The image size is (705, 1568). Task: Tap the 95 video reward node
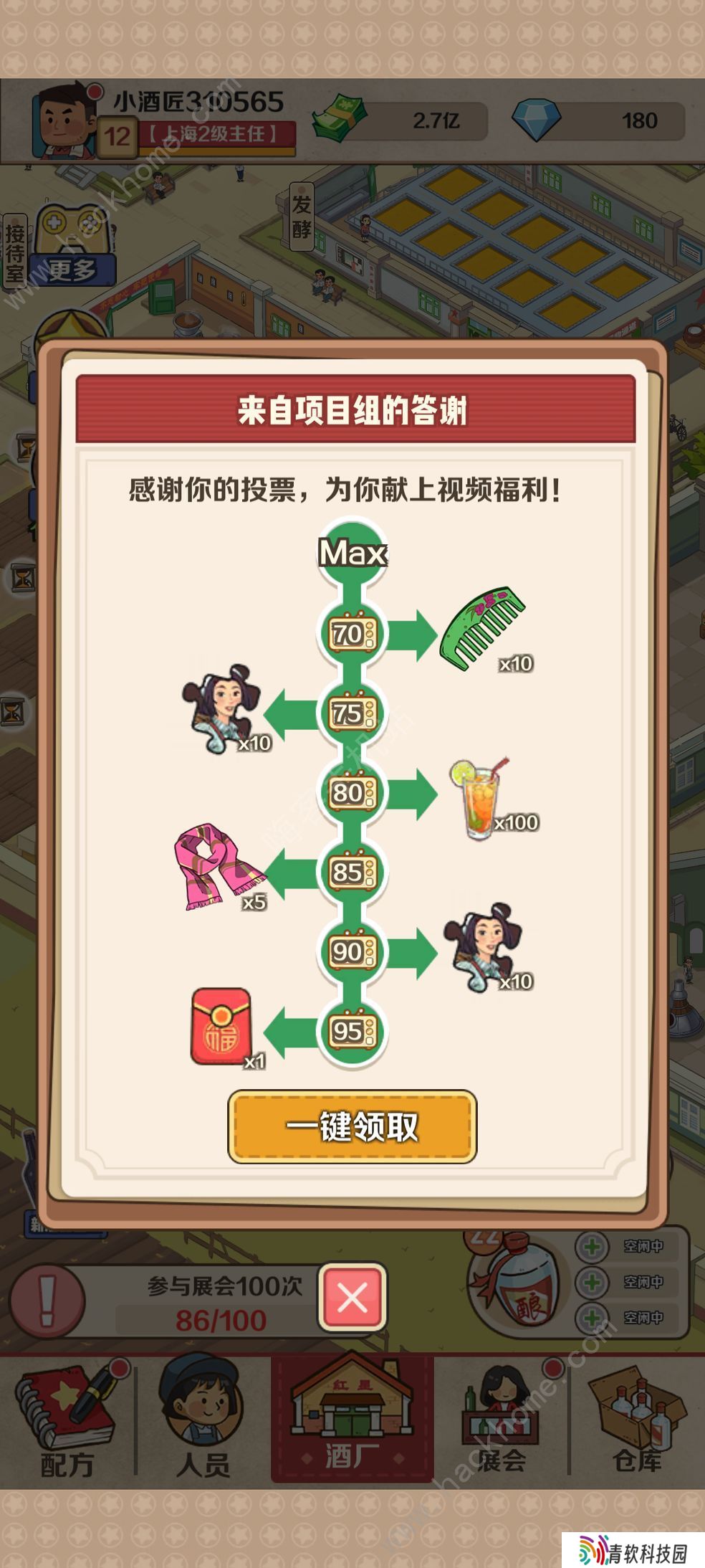(352, 1032)
